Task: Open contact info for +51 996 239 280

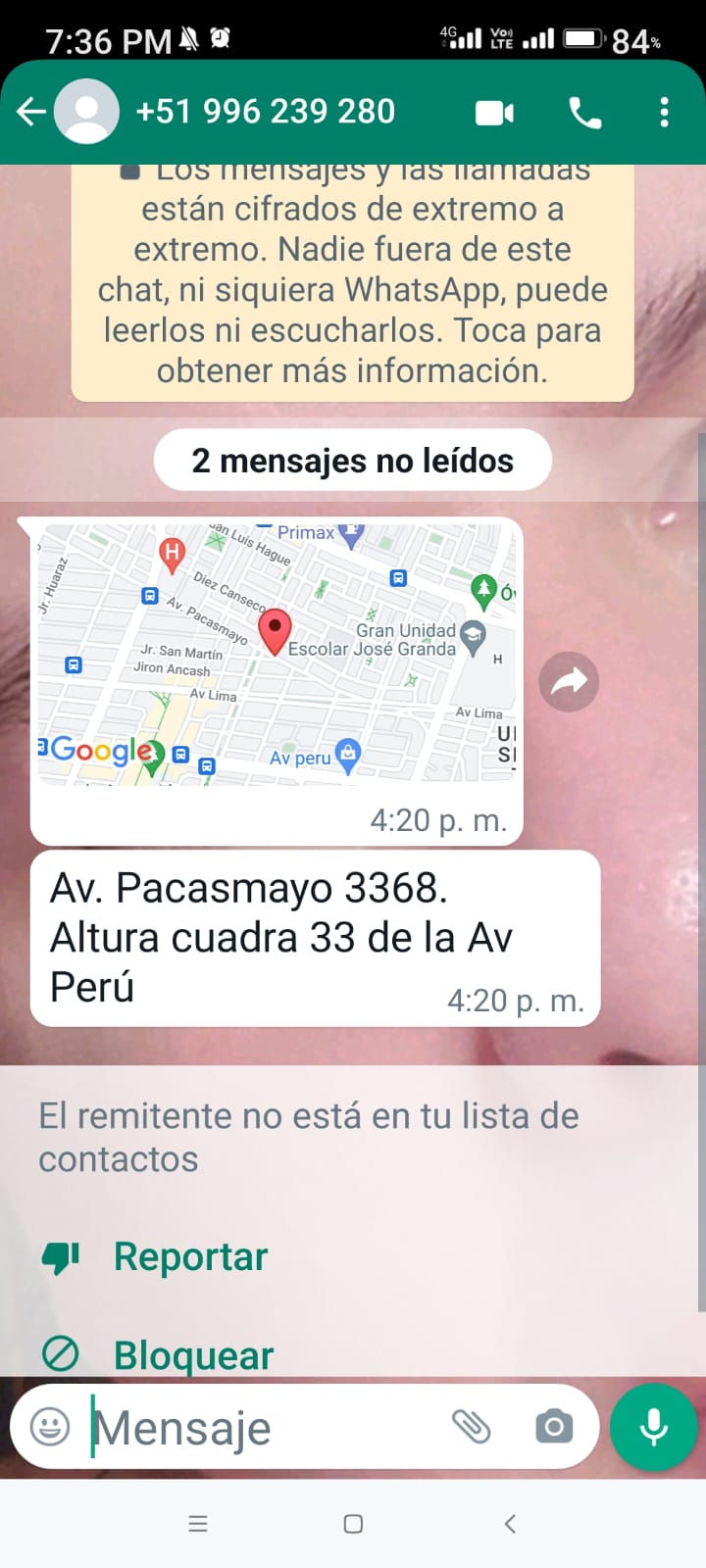Action: point(265,112)
